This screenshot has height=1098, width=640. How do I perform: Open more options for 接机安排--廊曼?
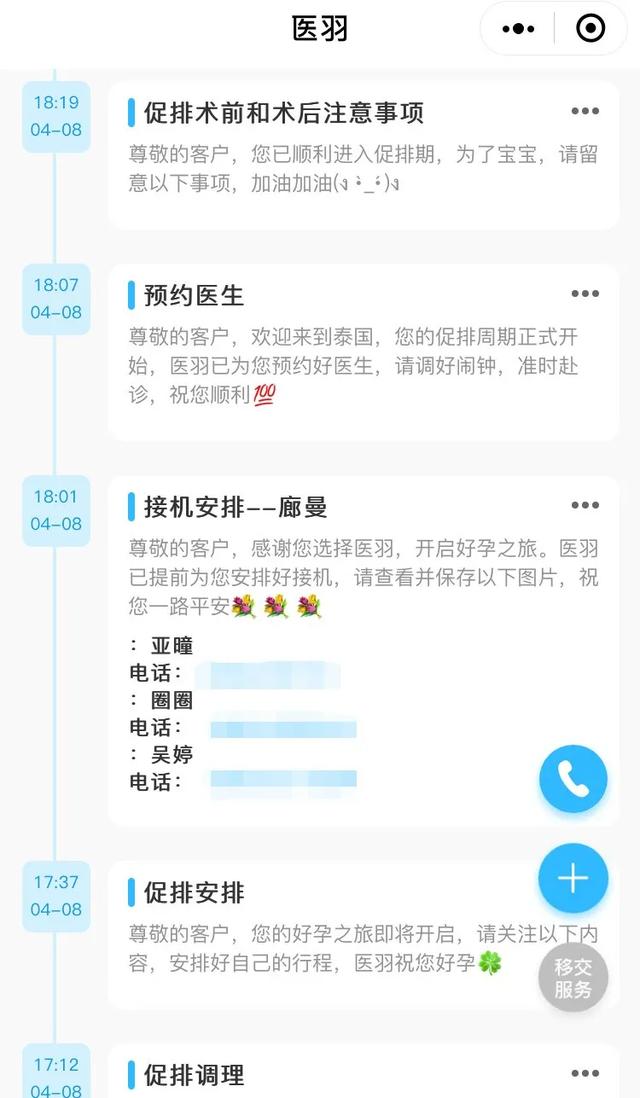[585, 505]
